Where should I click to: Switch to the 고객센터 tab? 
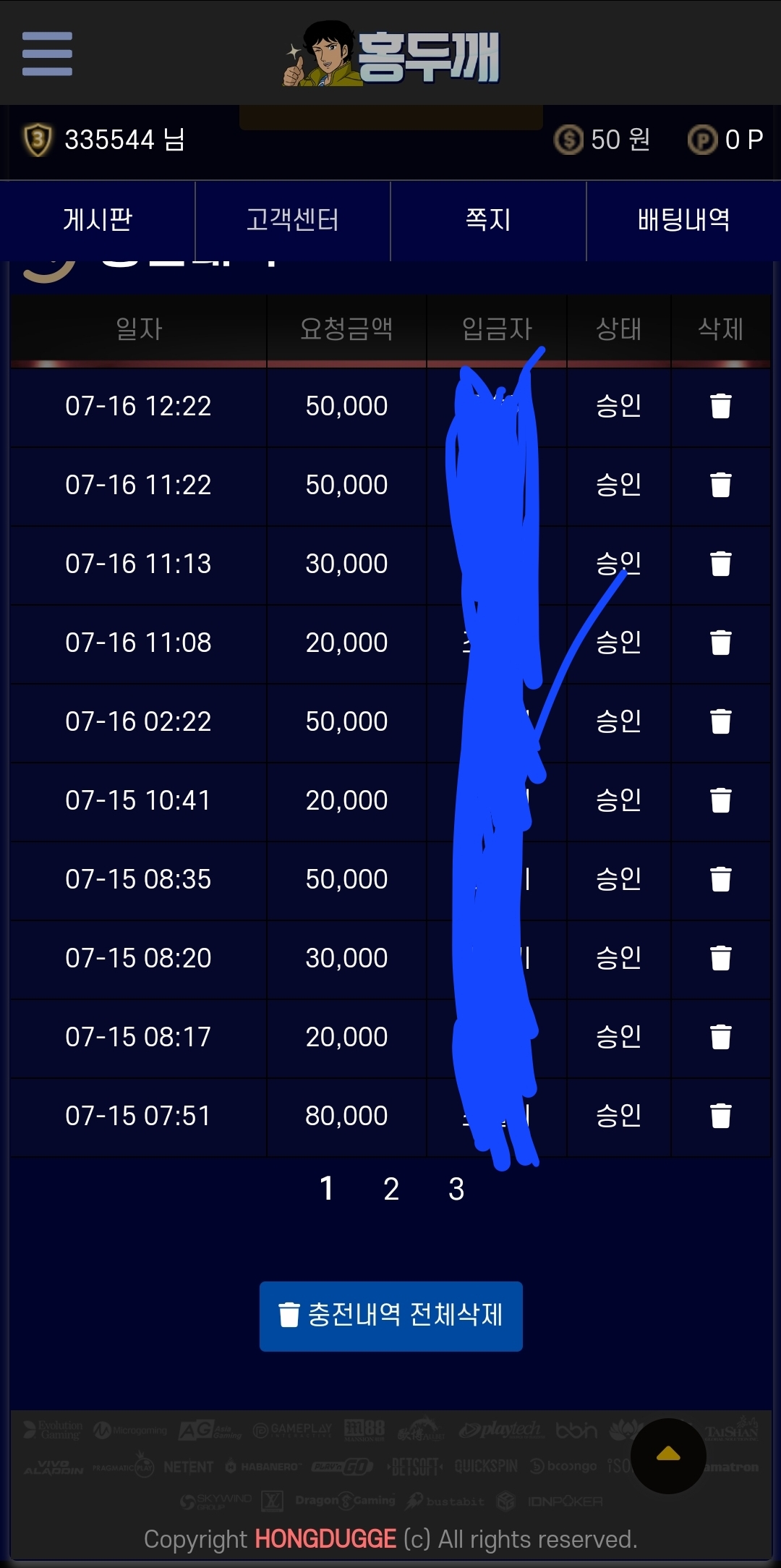(x=293, y=220)
